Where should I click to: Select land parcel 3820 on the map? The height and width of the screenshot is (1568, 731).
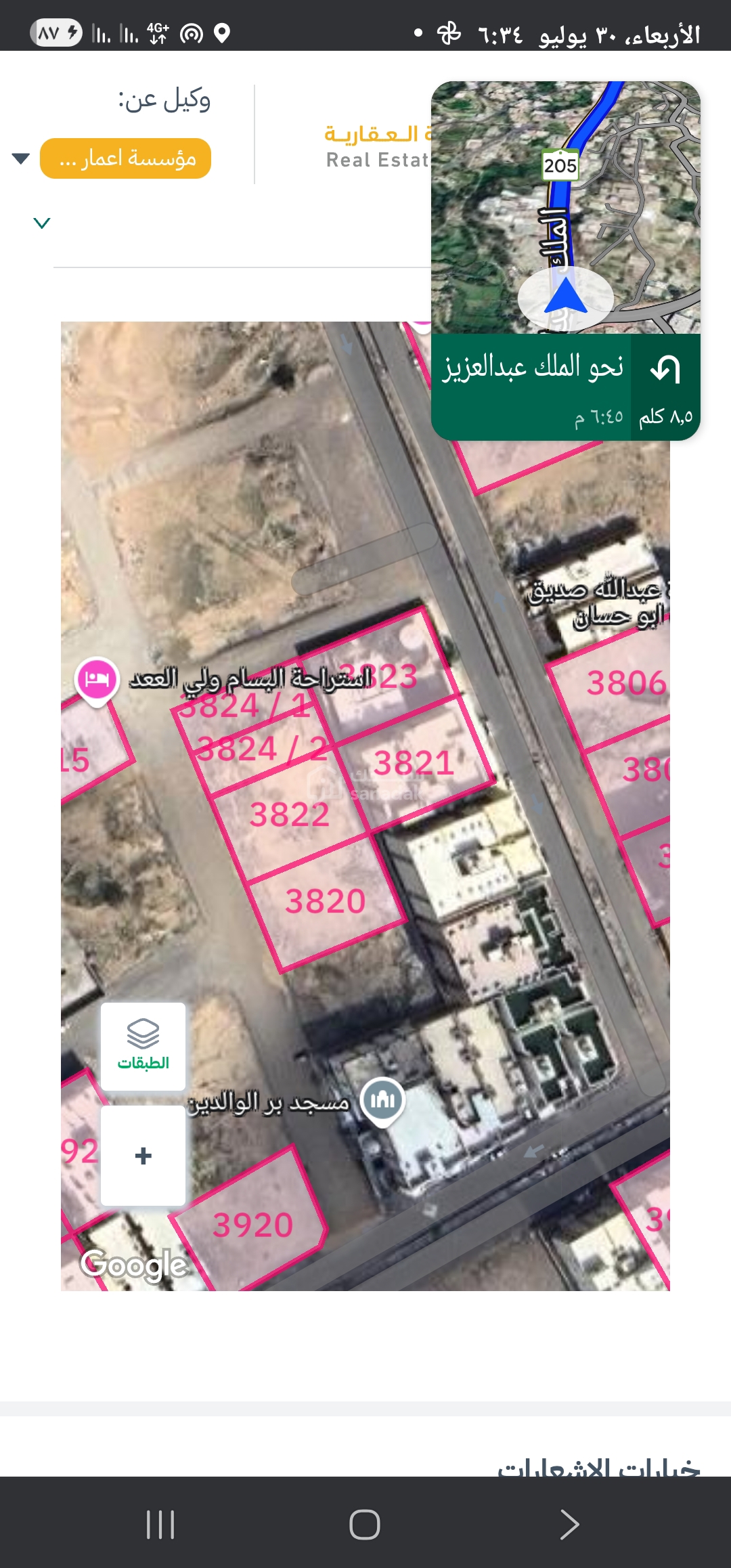(x=326, y=902)
